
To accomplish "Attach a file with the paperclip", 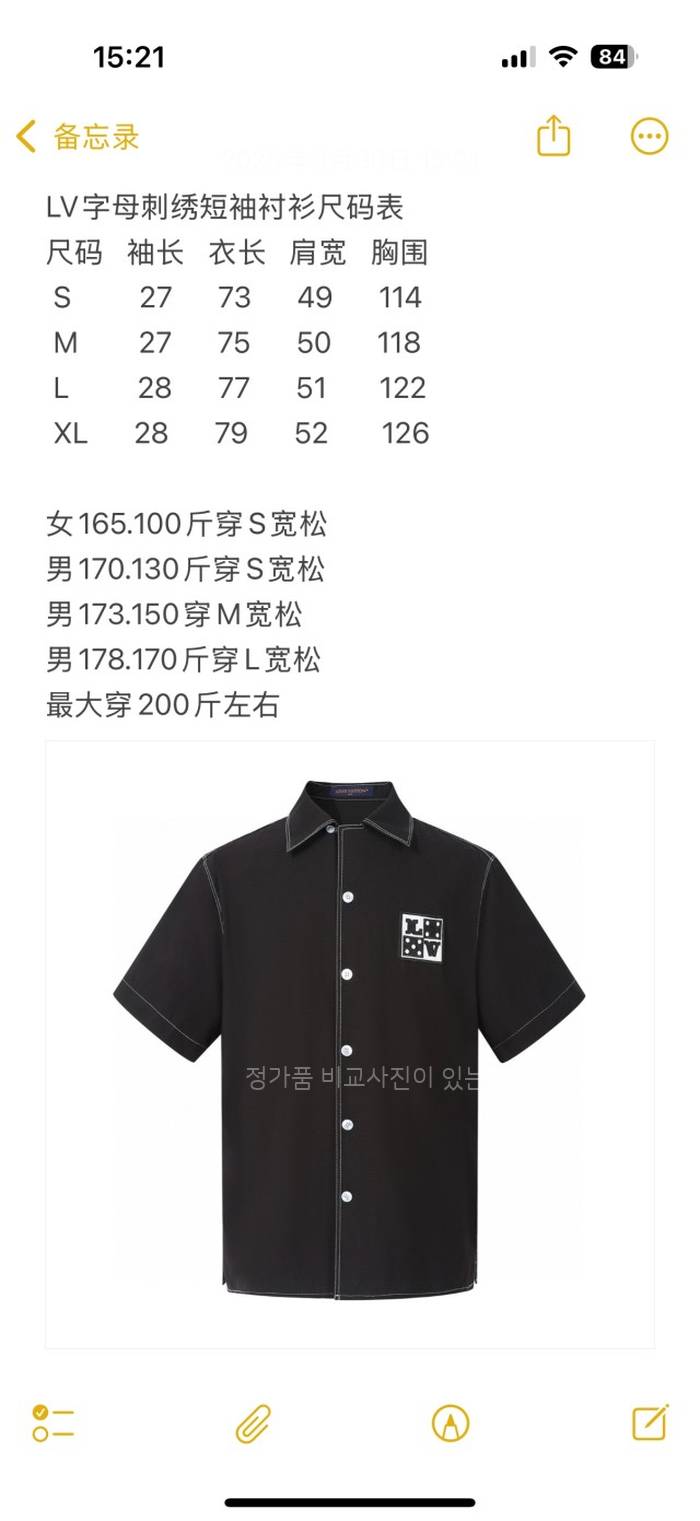I will [x=253, y=1422].
